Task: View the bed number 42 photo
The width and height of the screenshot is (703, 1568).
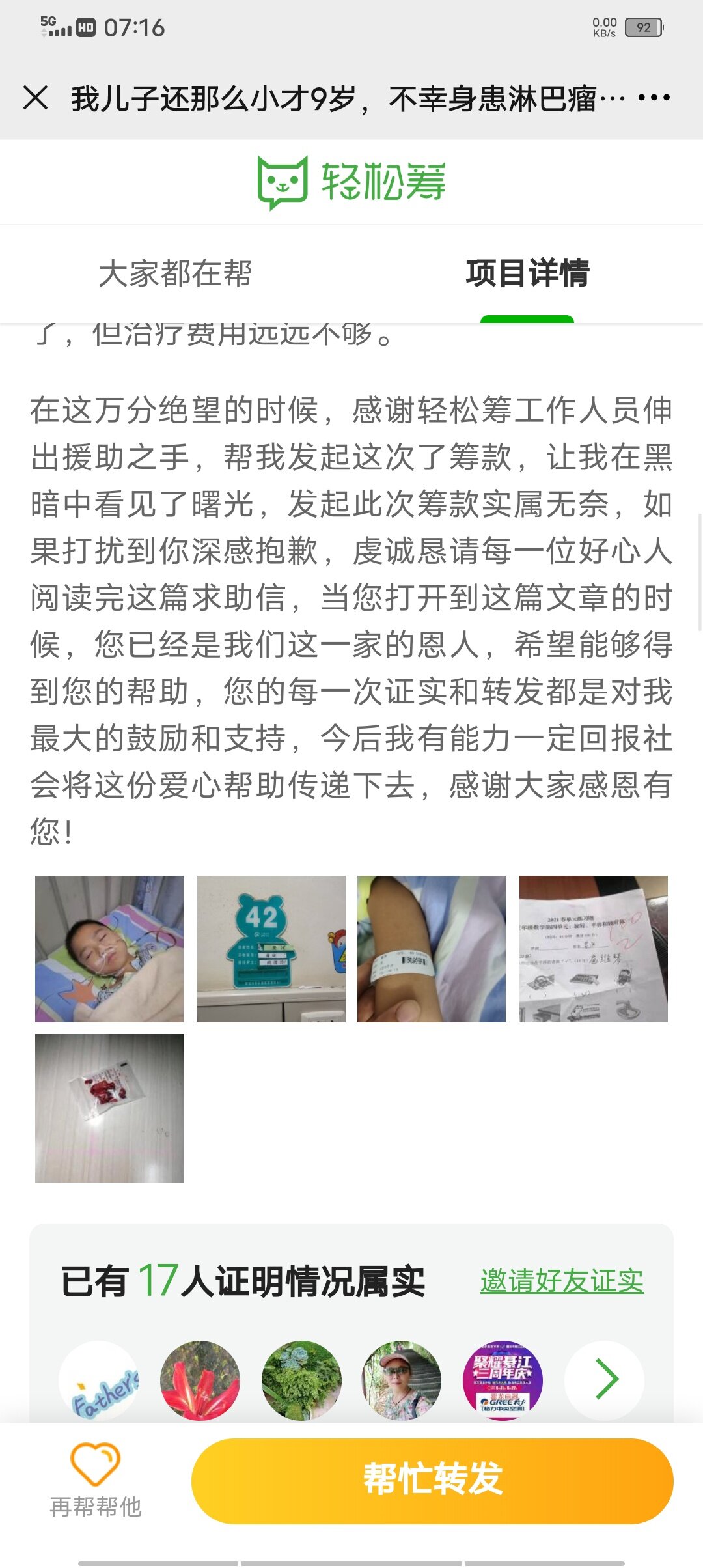Action: pos(271,949)
